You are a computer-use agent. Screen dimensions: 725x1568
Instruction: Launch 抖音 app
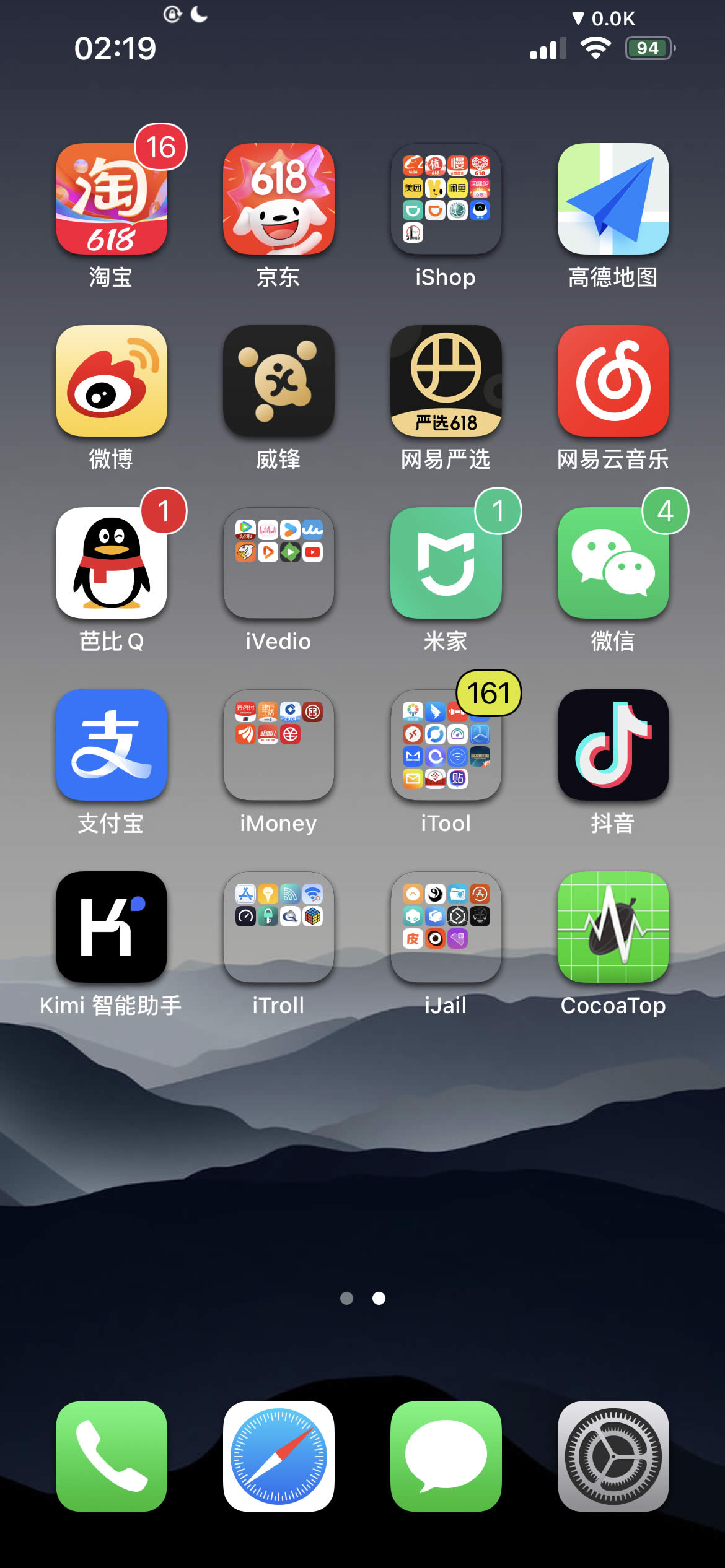[613, 745]
